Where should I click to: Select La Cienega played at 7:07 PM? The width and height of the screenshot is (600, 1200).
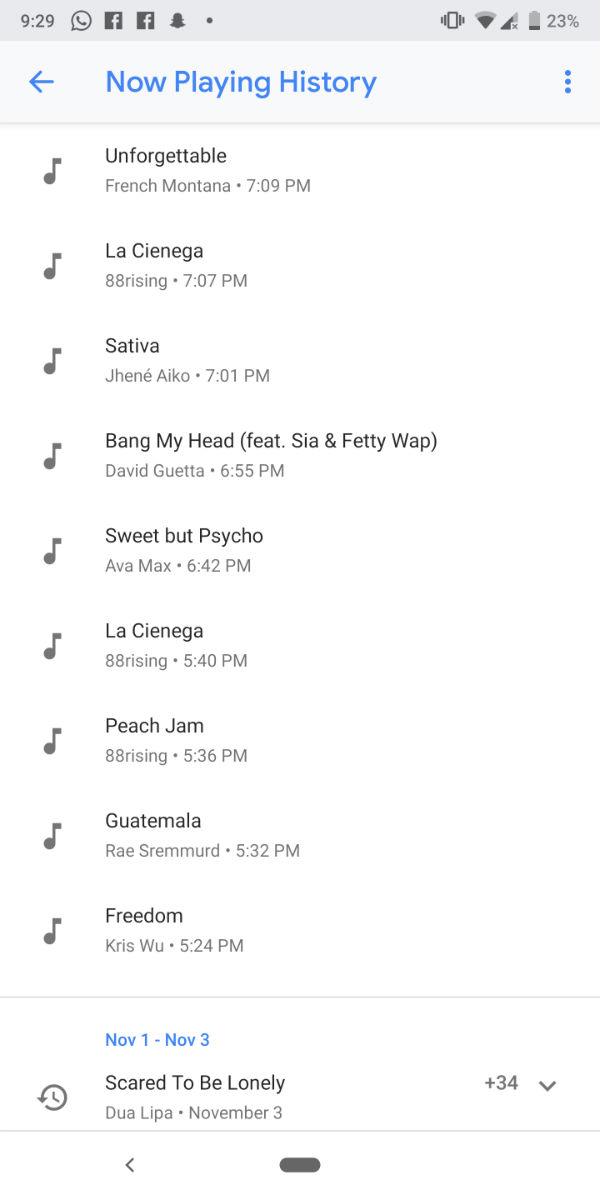click(300, 265)
